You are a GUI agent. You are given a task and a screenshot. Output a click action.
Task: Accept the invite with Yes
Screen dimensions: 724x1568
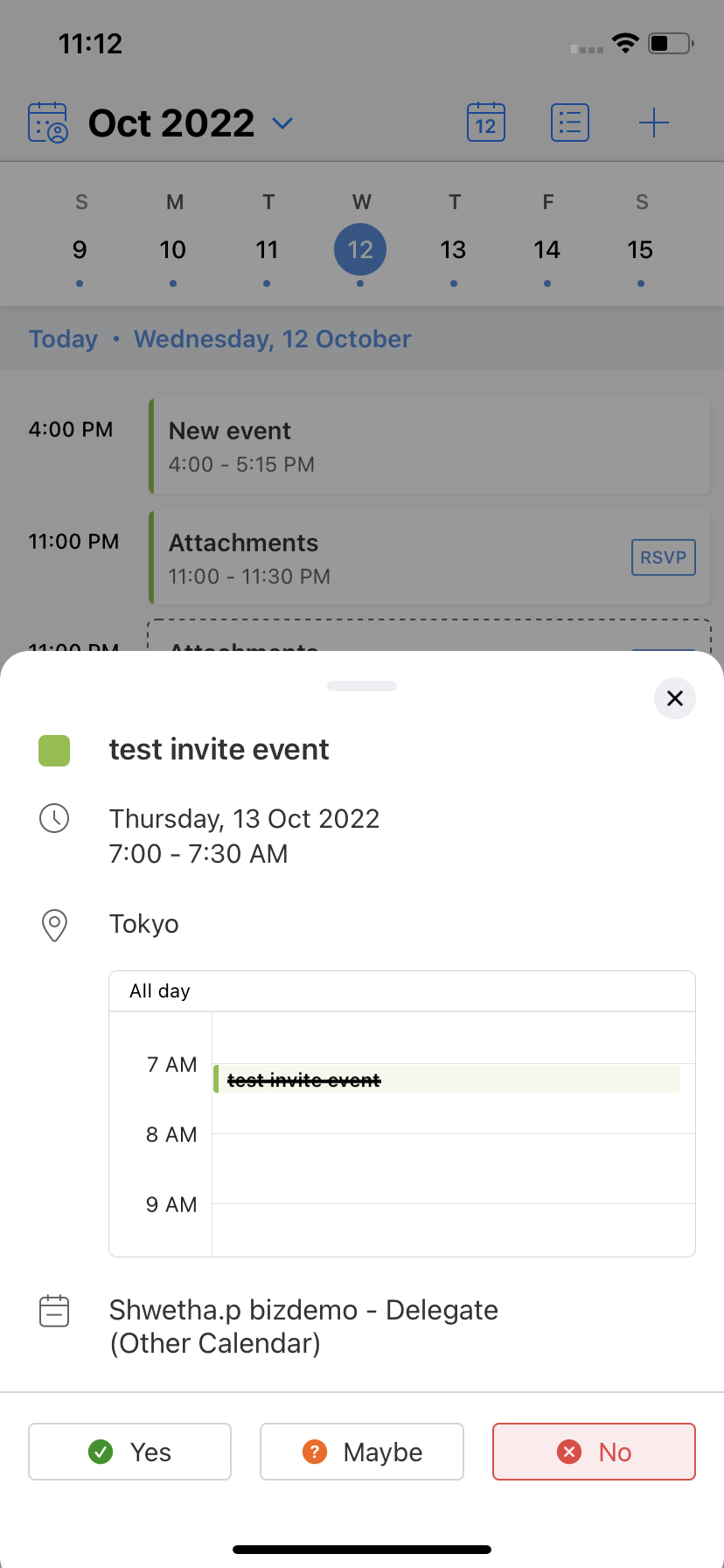pos(129,1452)
